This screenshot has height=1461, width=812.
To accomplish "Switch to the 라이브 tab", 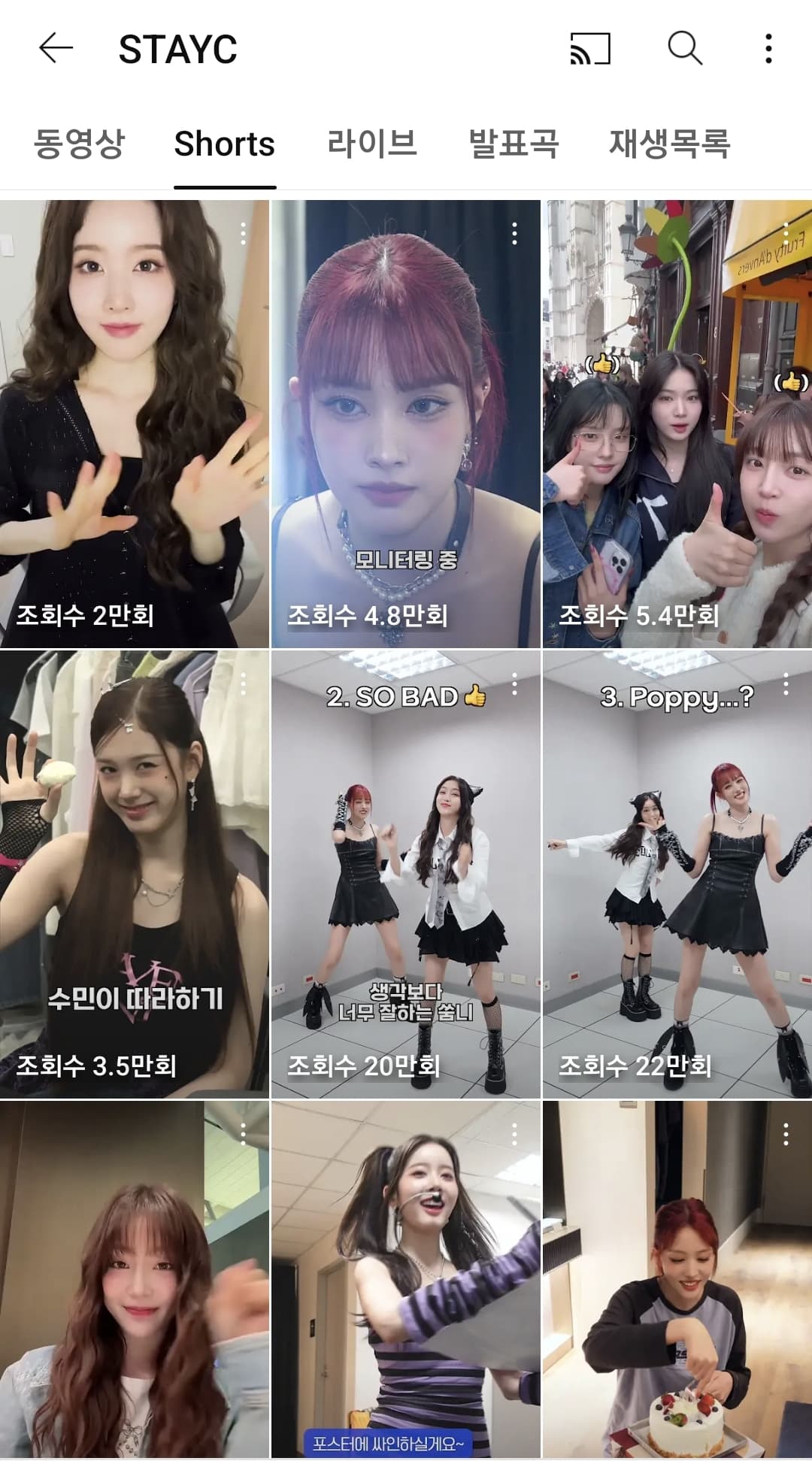I will [372, 144].
